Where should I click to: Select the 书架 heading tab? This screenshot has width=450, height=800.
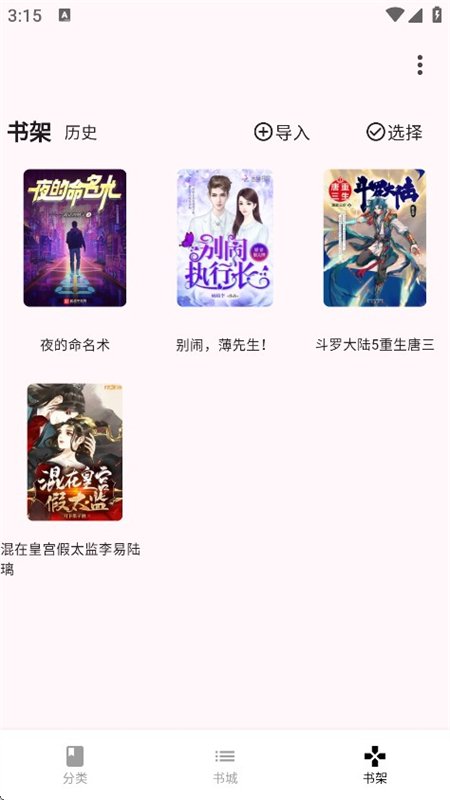29,132
